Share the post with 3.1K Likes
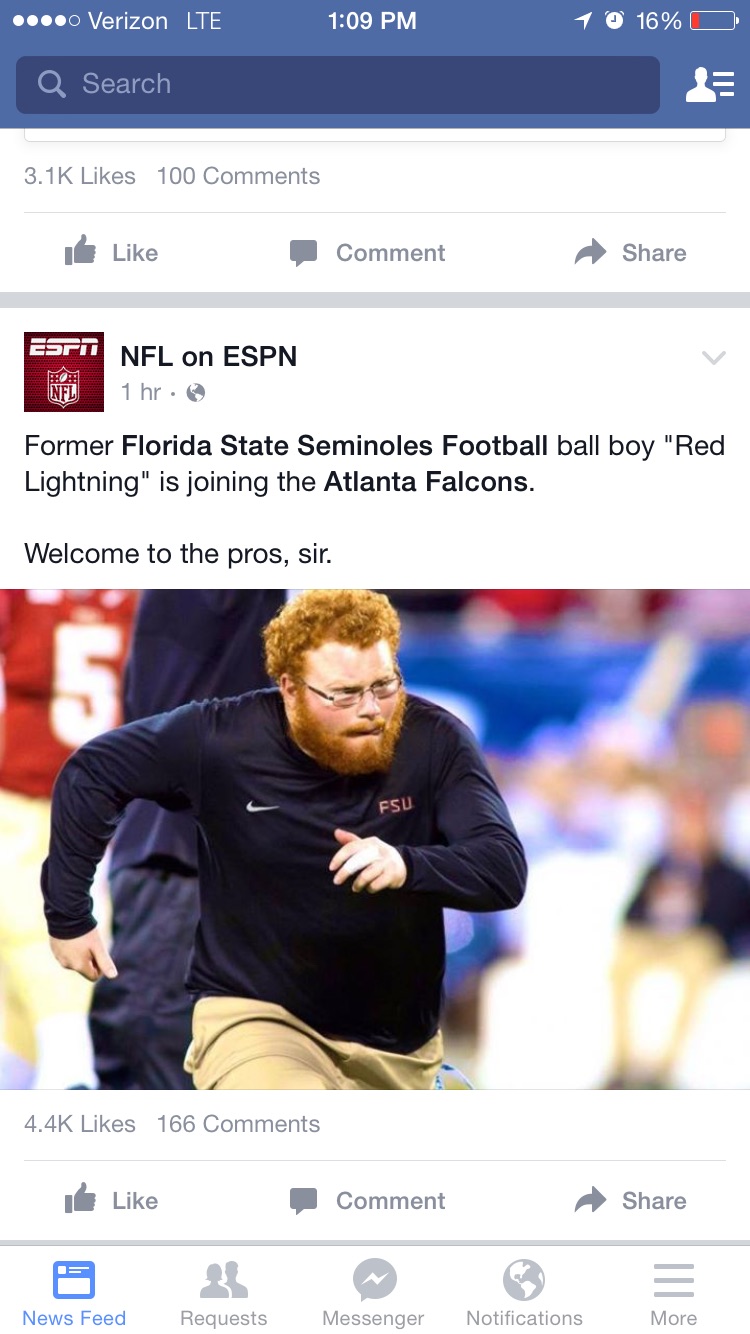This screenshot has width=750, height=1334. (630, 253)
